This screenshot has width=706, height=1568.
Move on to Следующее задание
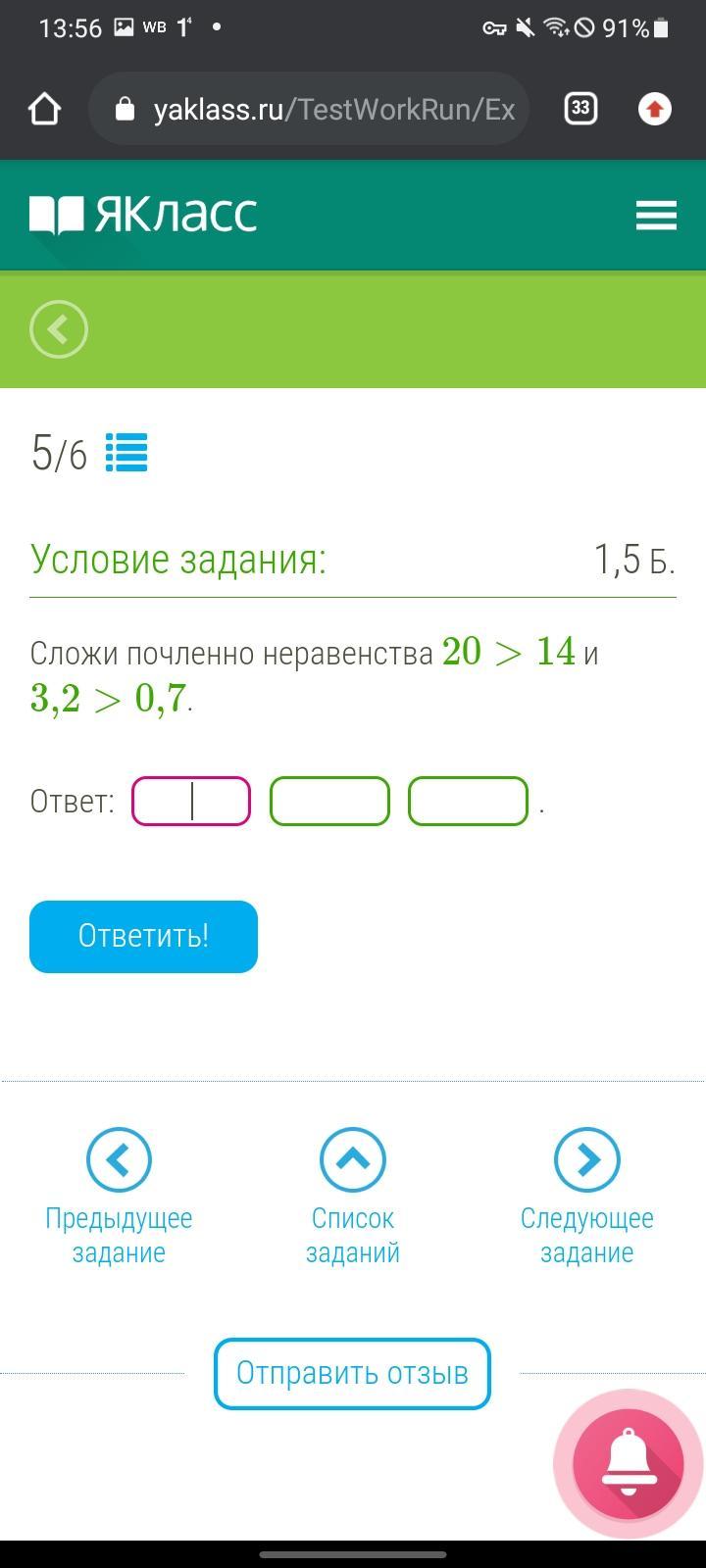586,1196
